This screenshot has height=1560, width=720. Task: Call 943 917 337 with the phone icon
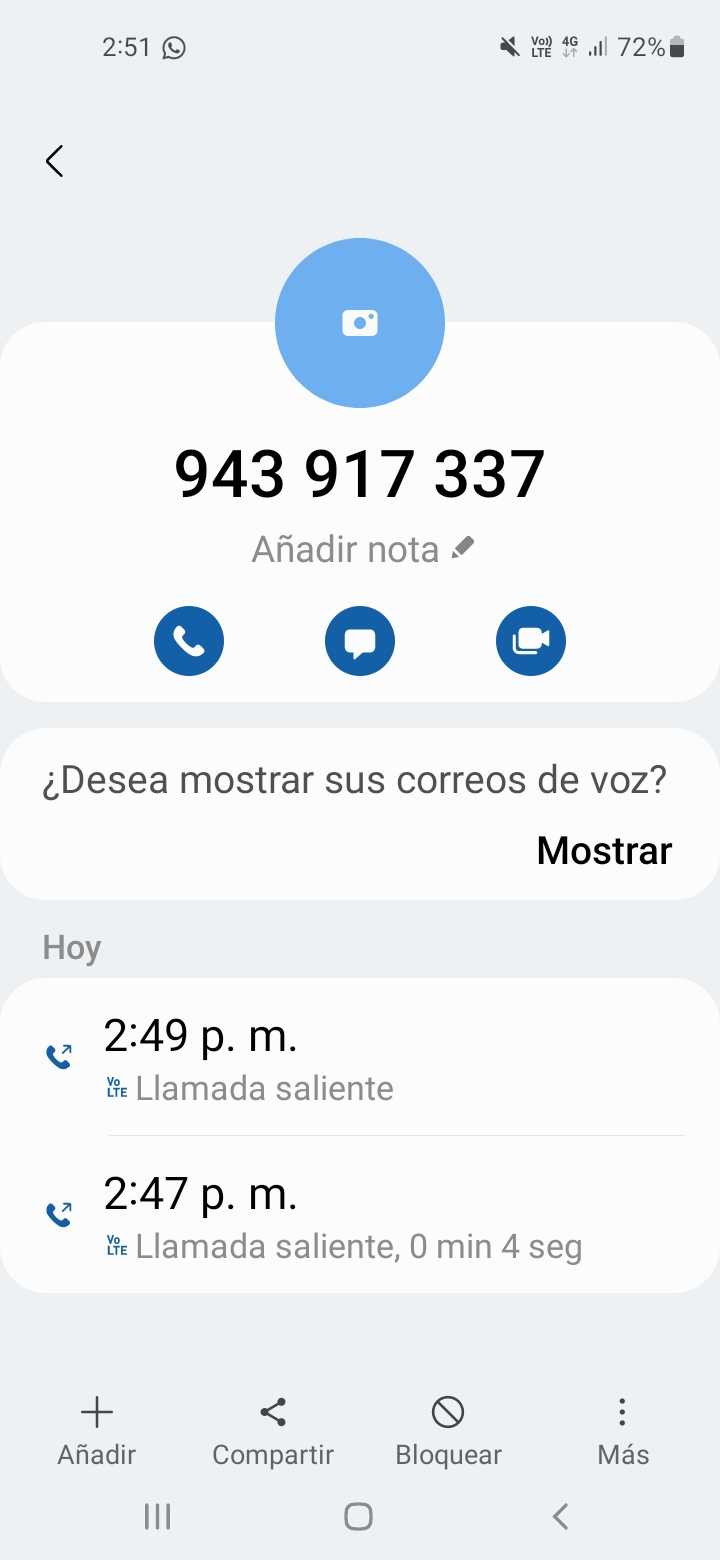pyautogui.click(x=189, y=641)
